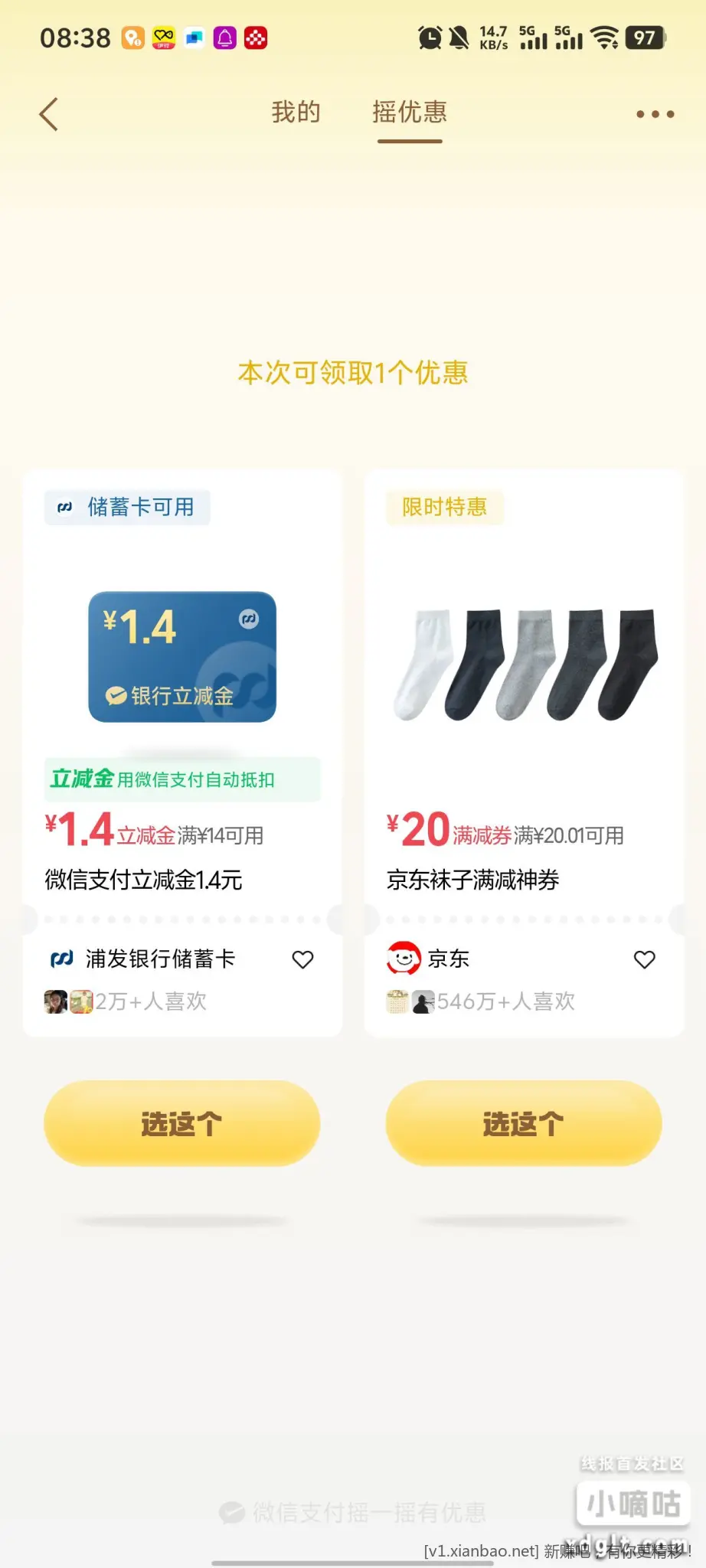
Task: Like the 京东 socks coupon
Action: [645, 959]
